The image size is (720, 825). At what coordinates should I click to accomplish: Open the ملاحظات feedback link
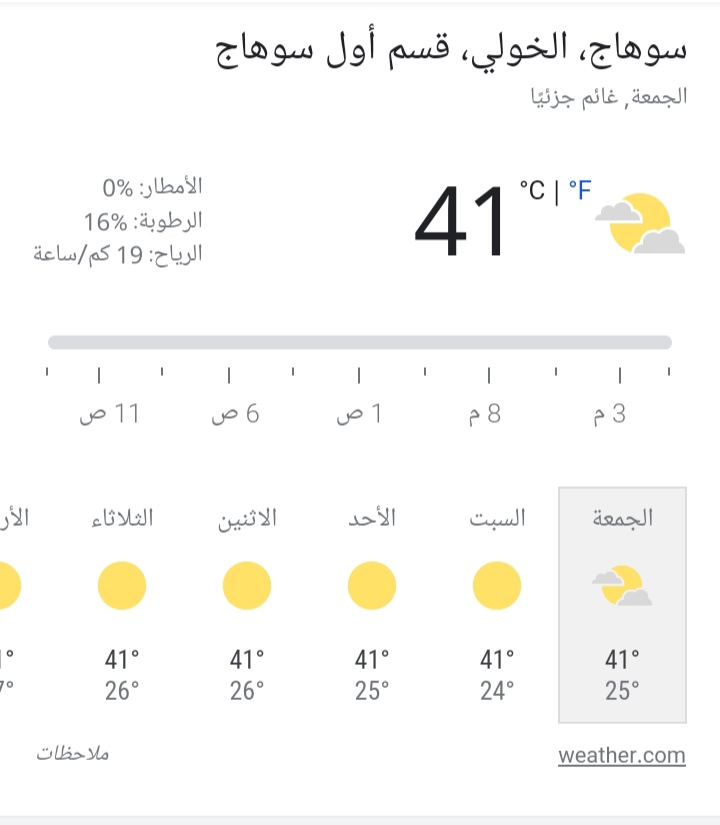(73, 753)
